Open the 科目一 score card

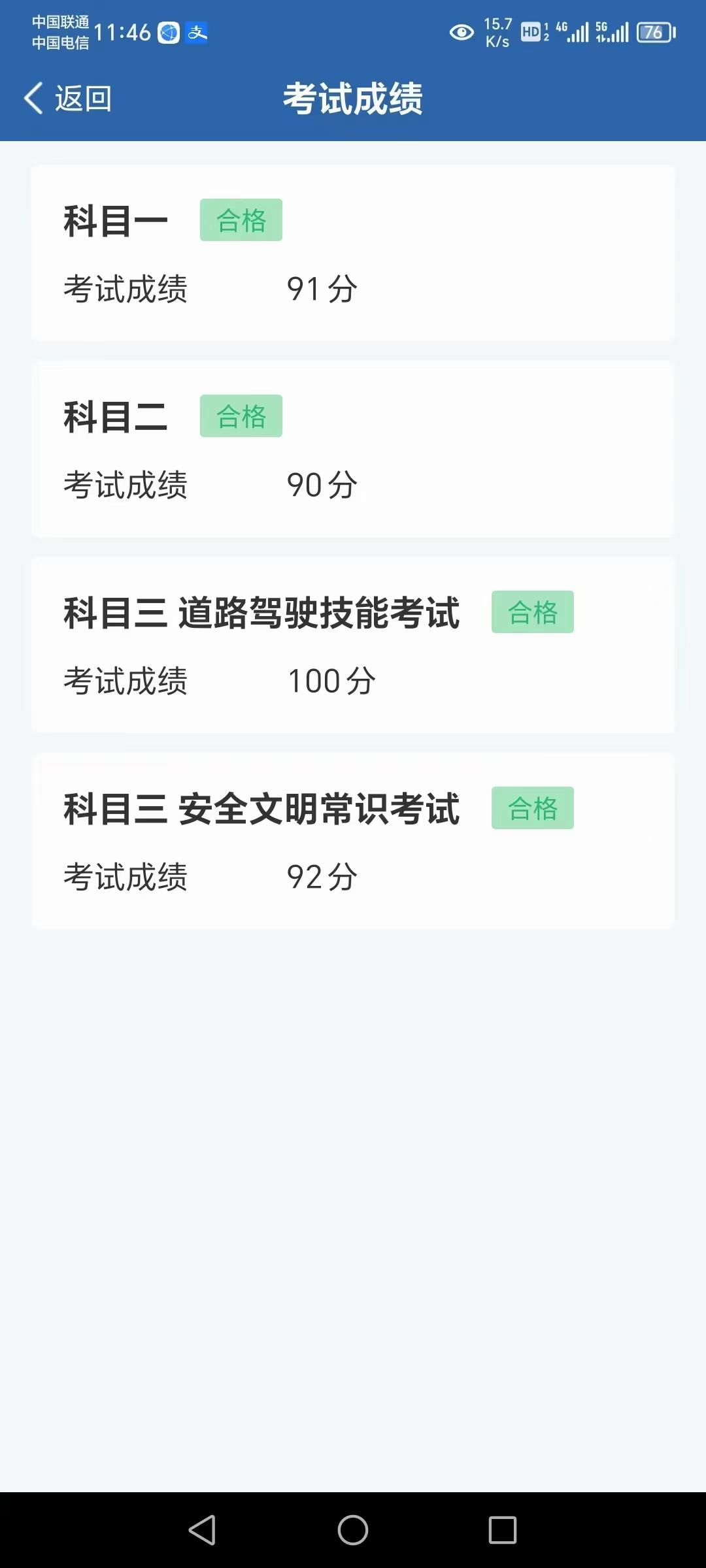click(x=353, y=253)
